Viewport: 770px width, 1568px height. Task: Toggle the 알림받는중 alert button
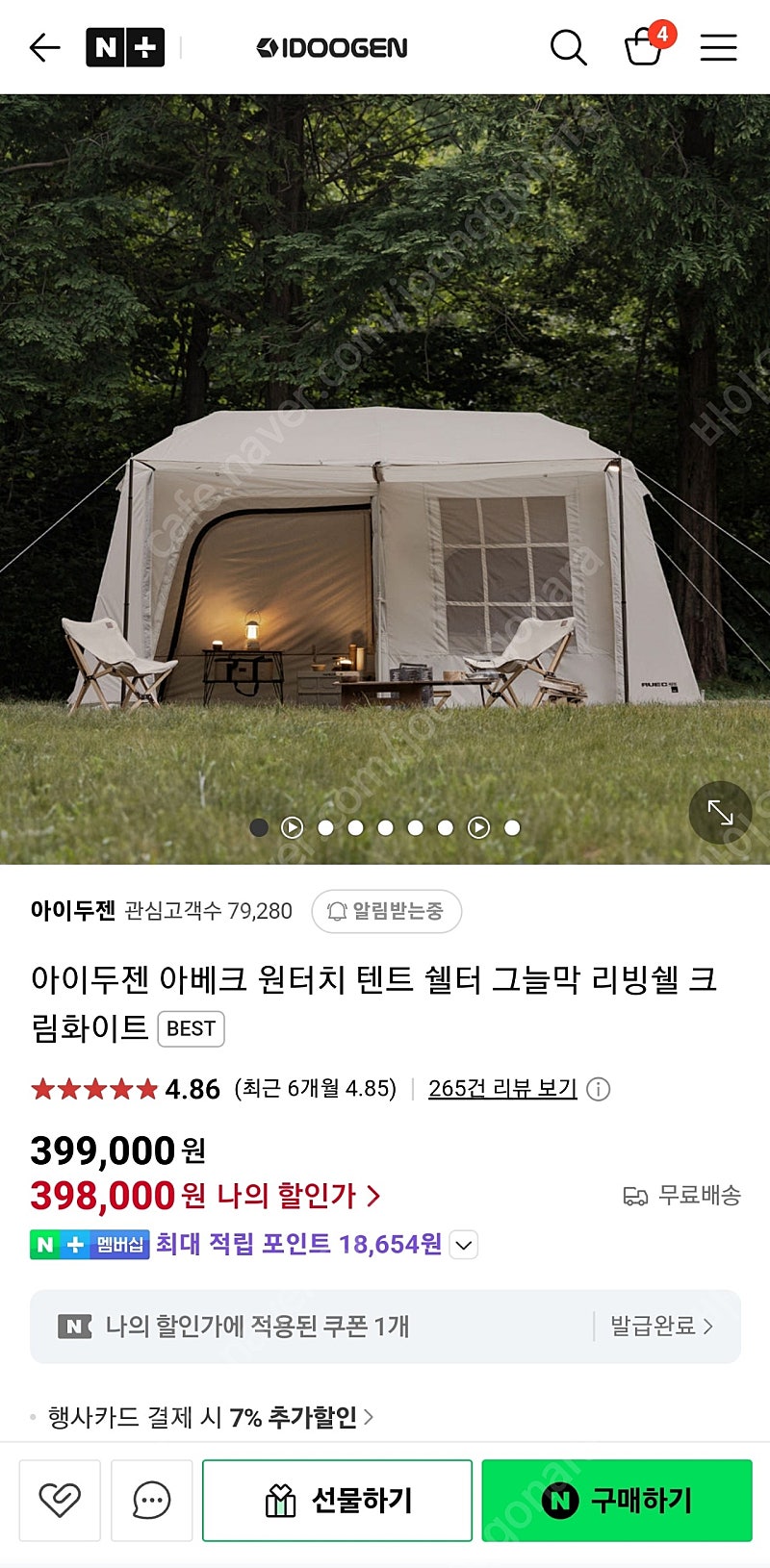click(387, 911)
